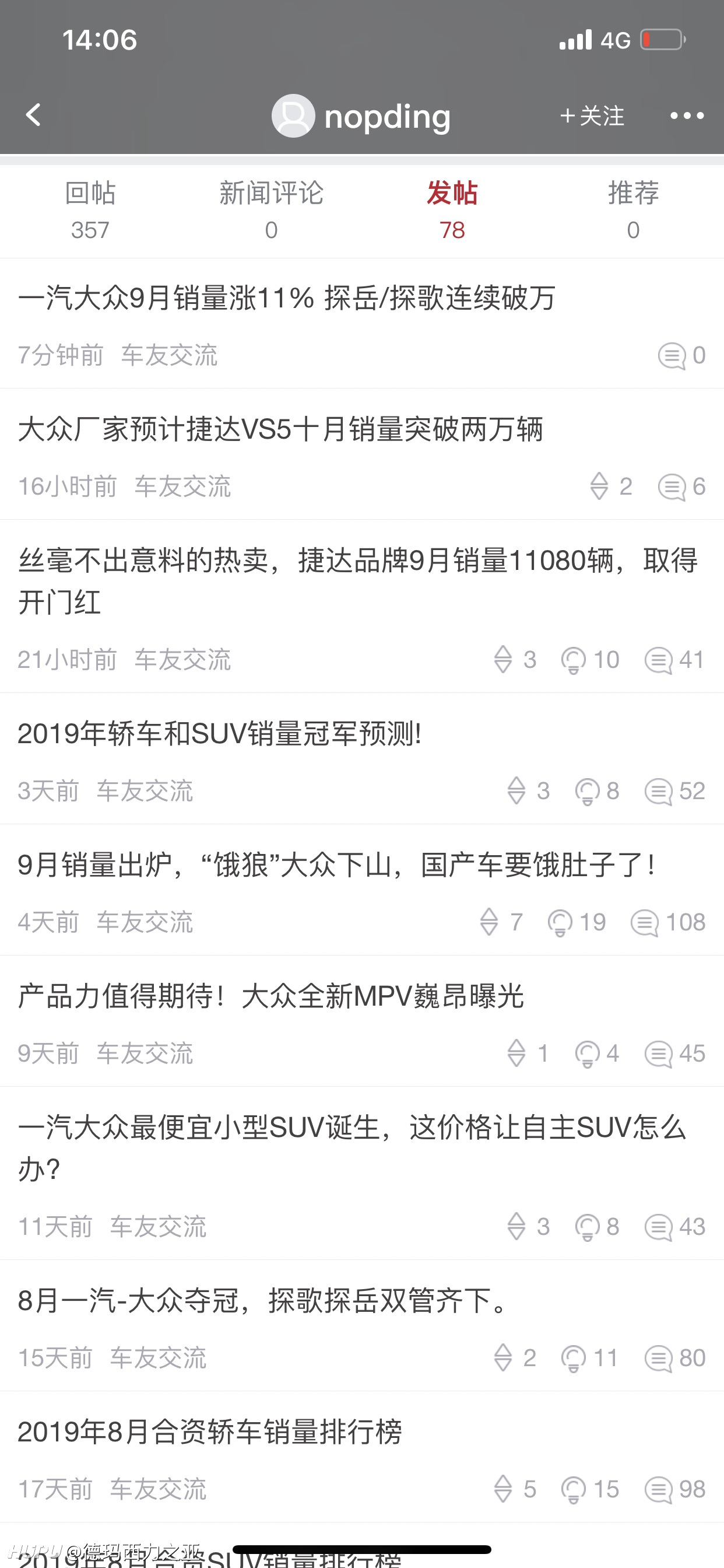Open post 8月一汽-大众夺冠

362,1326
